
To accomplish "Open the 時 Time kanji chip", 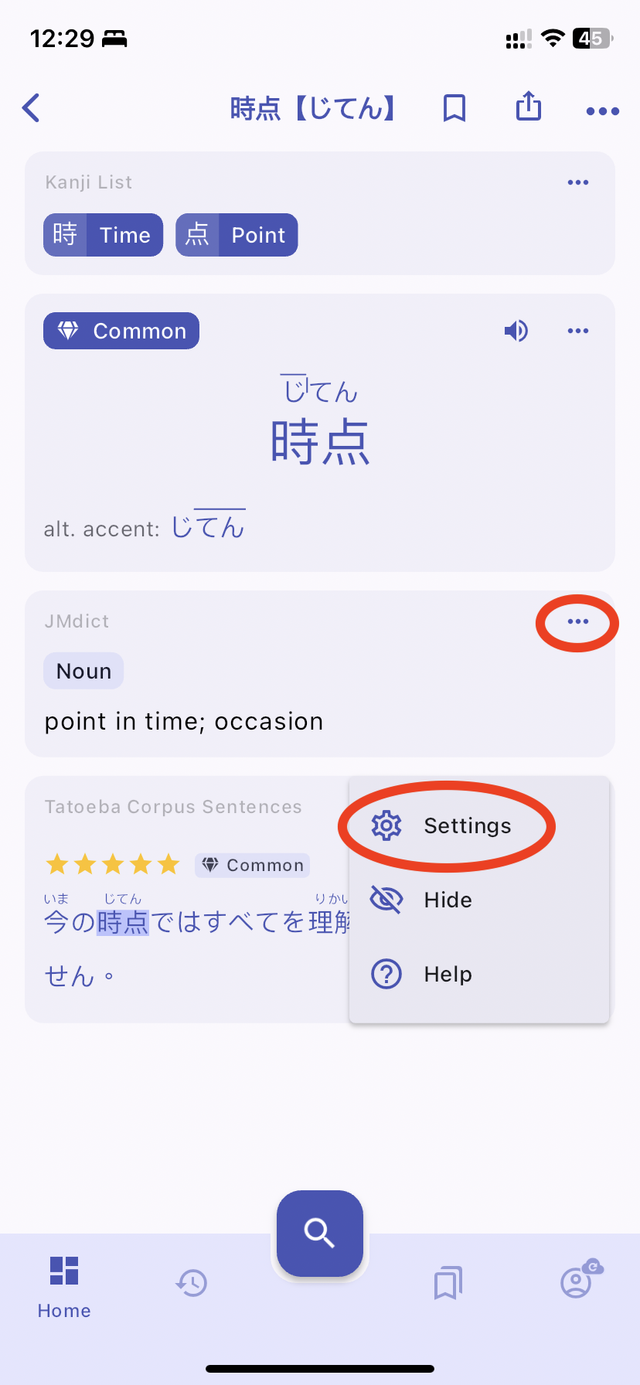I will coord(103,235).
